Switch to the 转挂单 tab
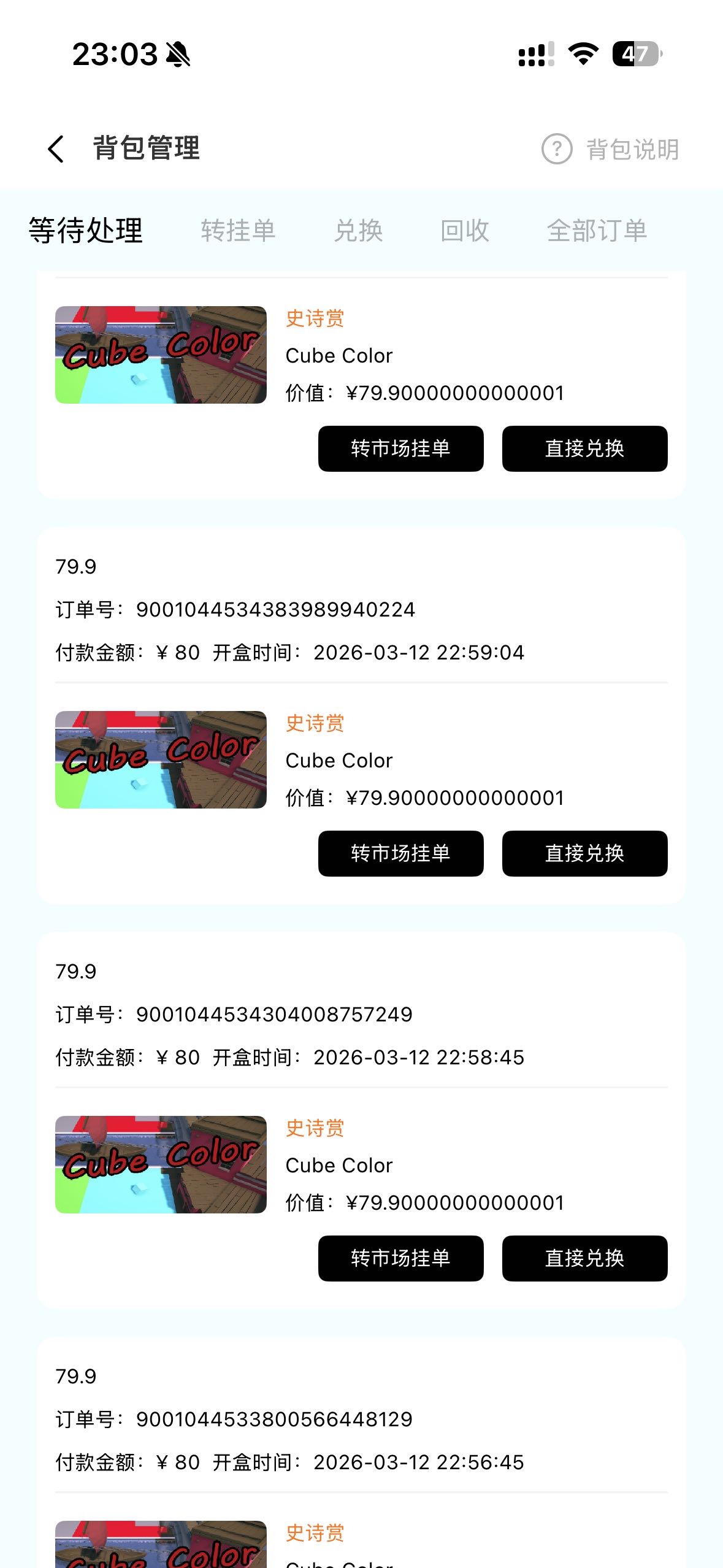This screenshot has width=723, height=1568. coord(238,231)
